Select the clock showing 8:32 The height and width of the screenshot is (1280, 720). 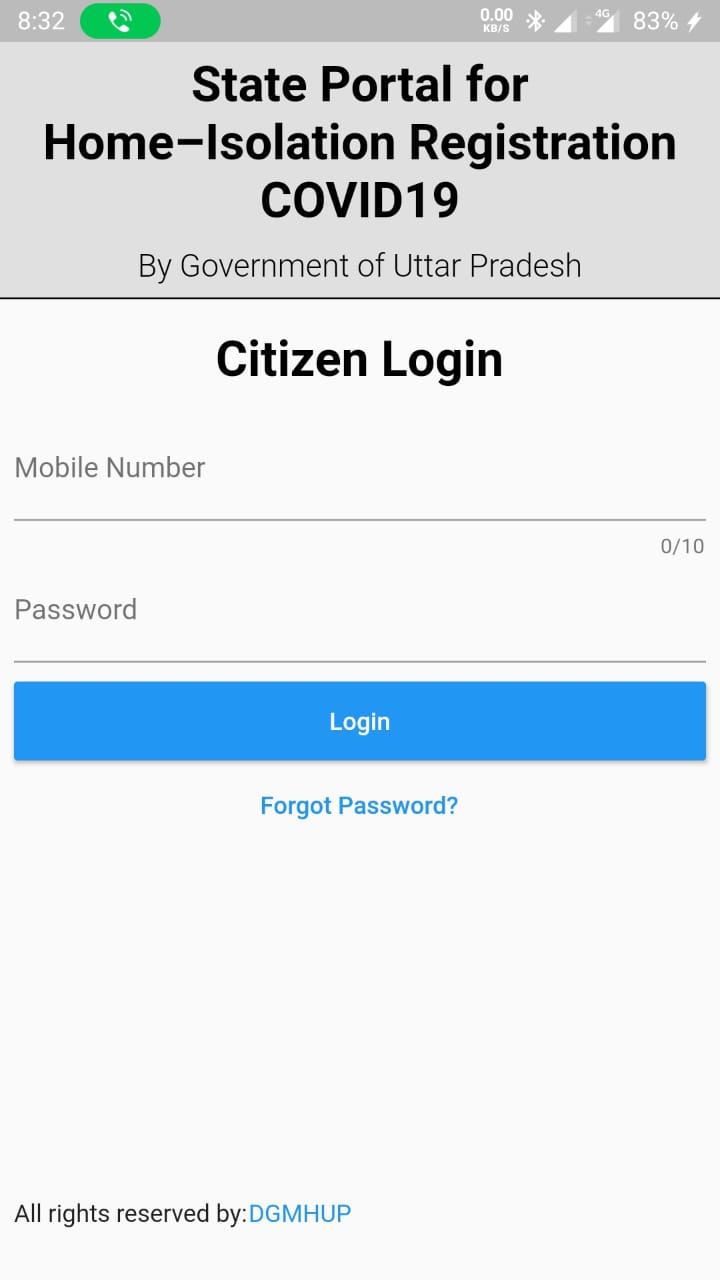point(40,20)
